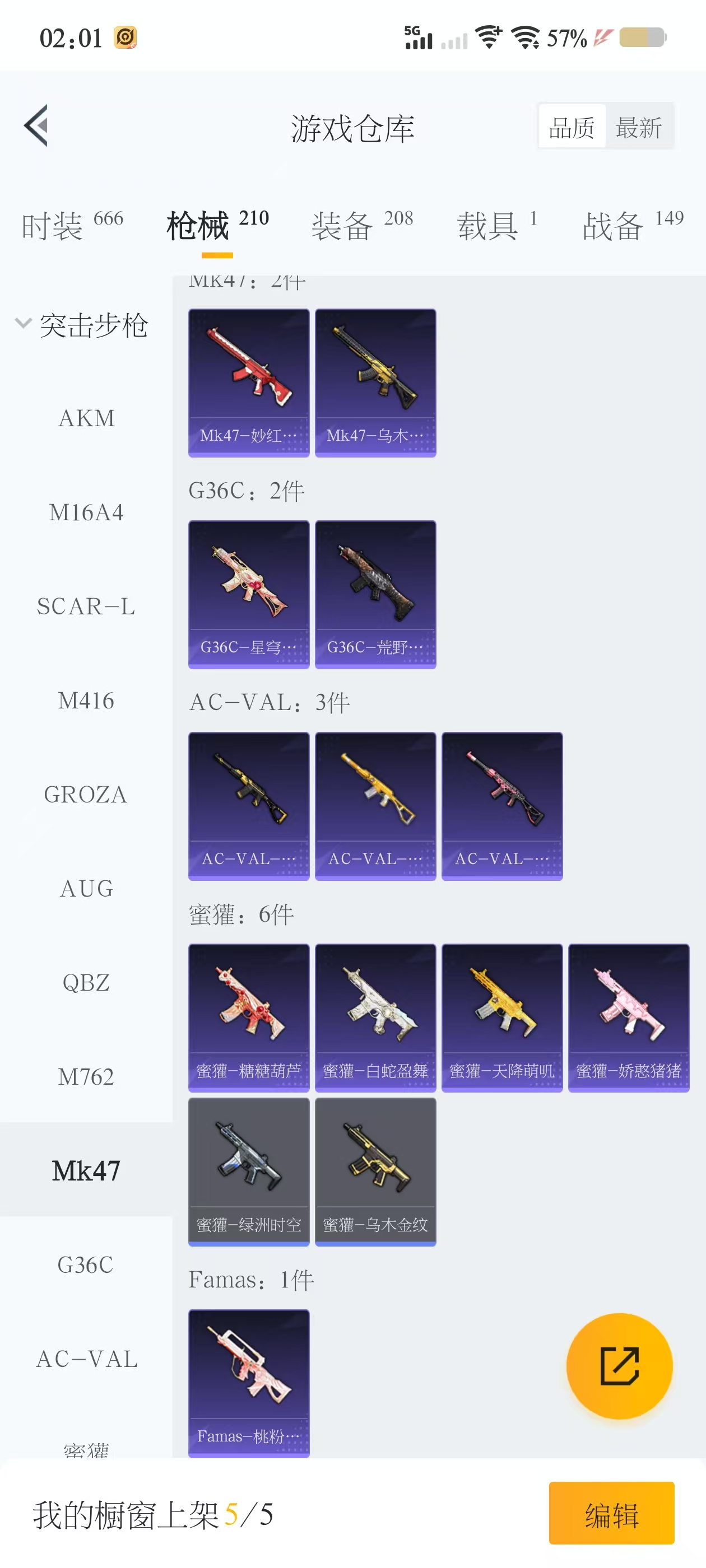The image size is (706, 1568).
Task: Select M416 in the weapon list
Action: [x=86, y=701]
